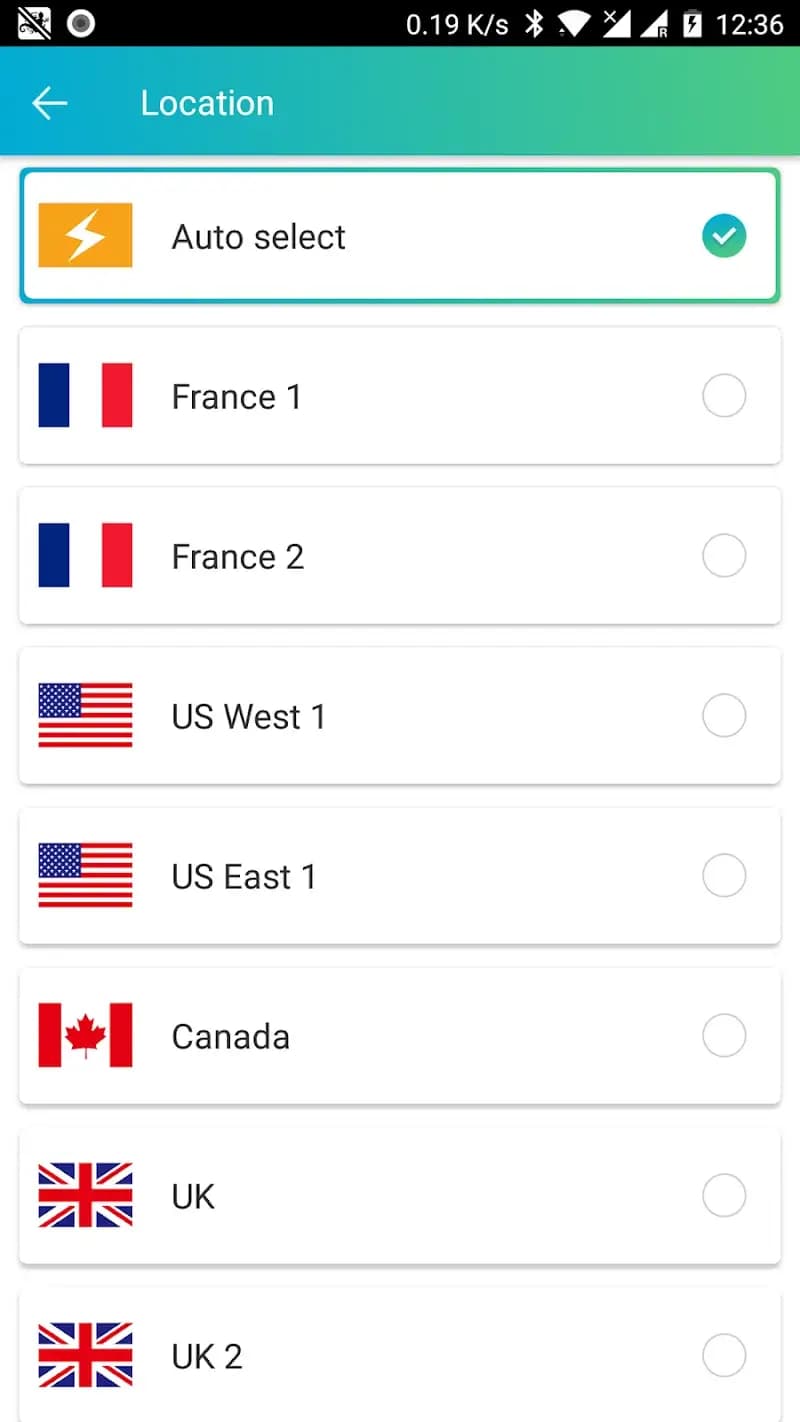Tap the France 2 flag icon
The width and height of the screenshot is (800, 1422).
[85, 556]
